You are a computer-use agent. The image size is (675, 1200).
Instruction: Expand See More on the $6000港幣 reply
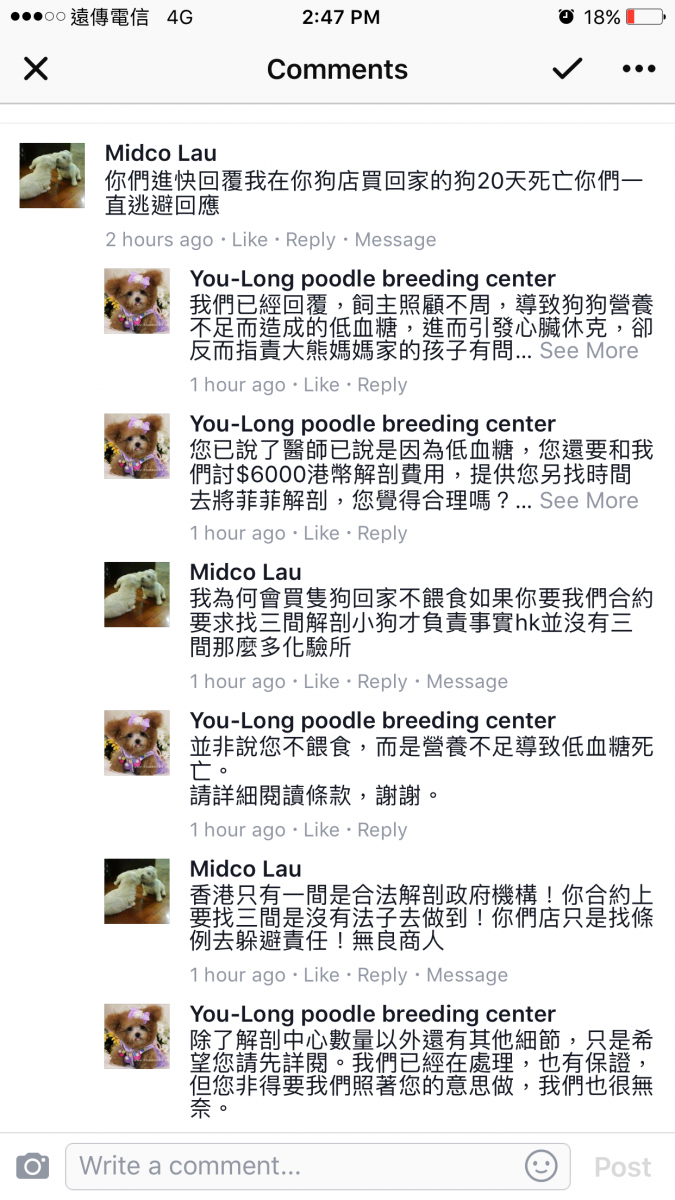coord(588,501)
